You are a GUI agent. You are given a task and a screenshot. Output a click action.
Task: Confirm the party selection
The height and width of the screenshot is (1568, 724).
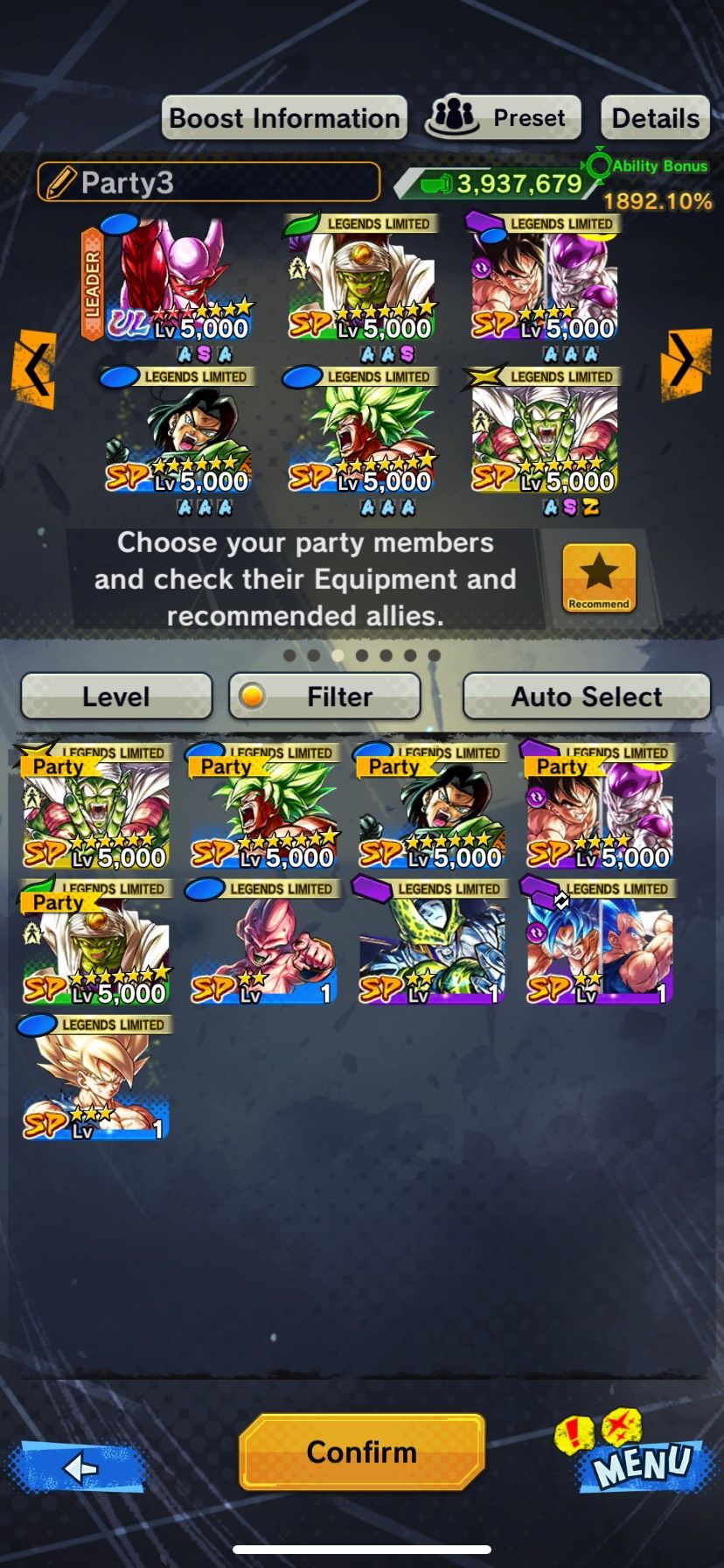[361, 1452]
